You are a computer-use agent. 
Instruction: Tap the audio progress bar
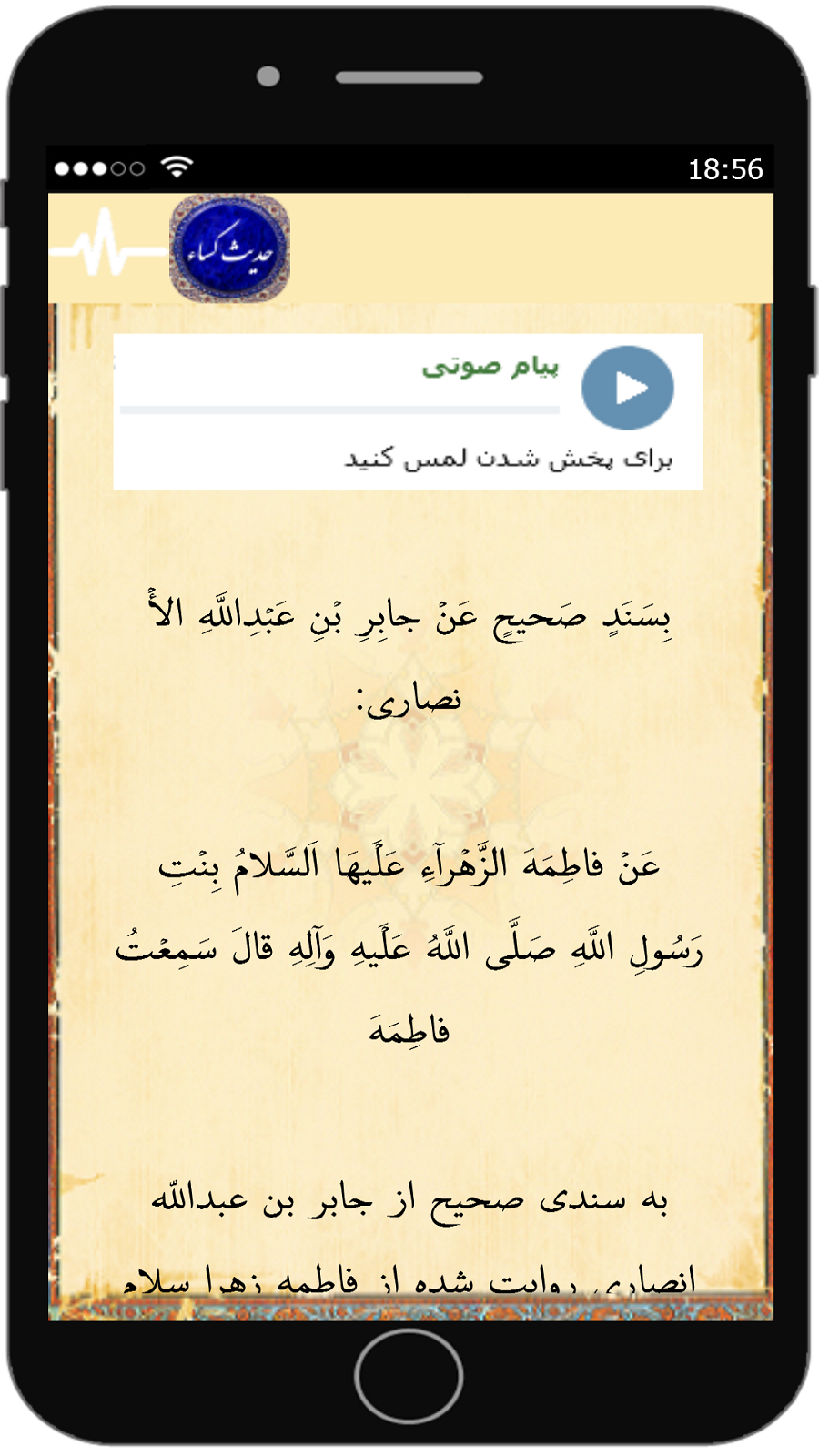339,410
